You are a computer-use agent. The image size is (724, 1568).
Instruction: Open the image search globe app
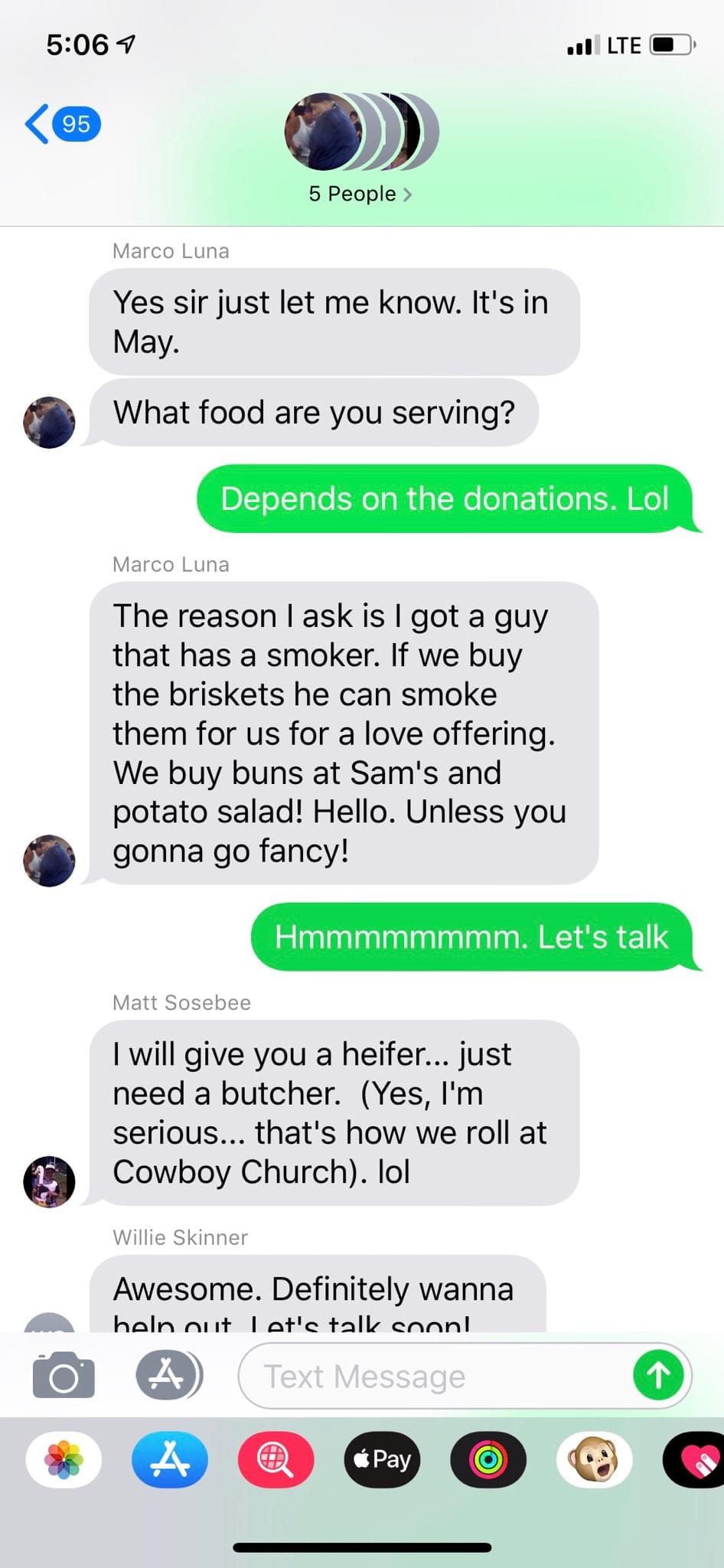tap(276, 1460)
